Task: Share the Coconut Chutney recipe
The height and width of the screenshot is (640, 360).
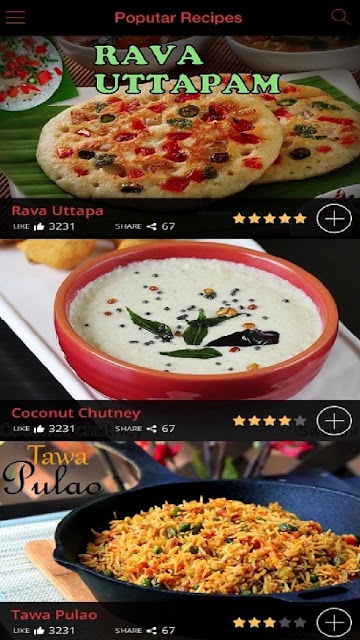Action: pos(145,429)
